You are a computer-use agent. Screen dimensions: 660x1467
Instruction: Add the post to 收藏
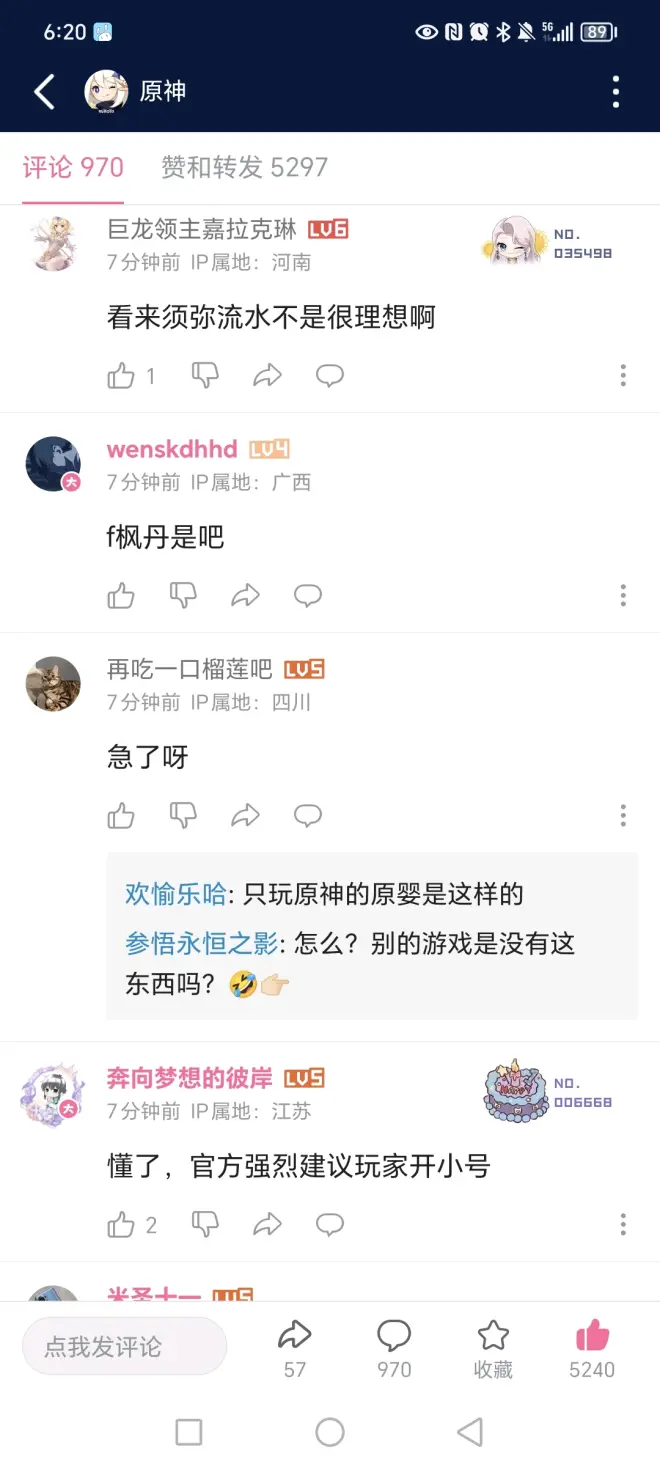pos(493,1346)
